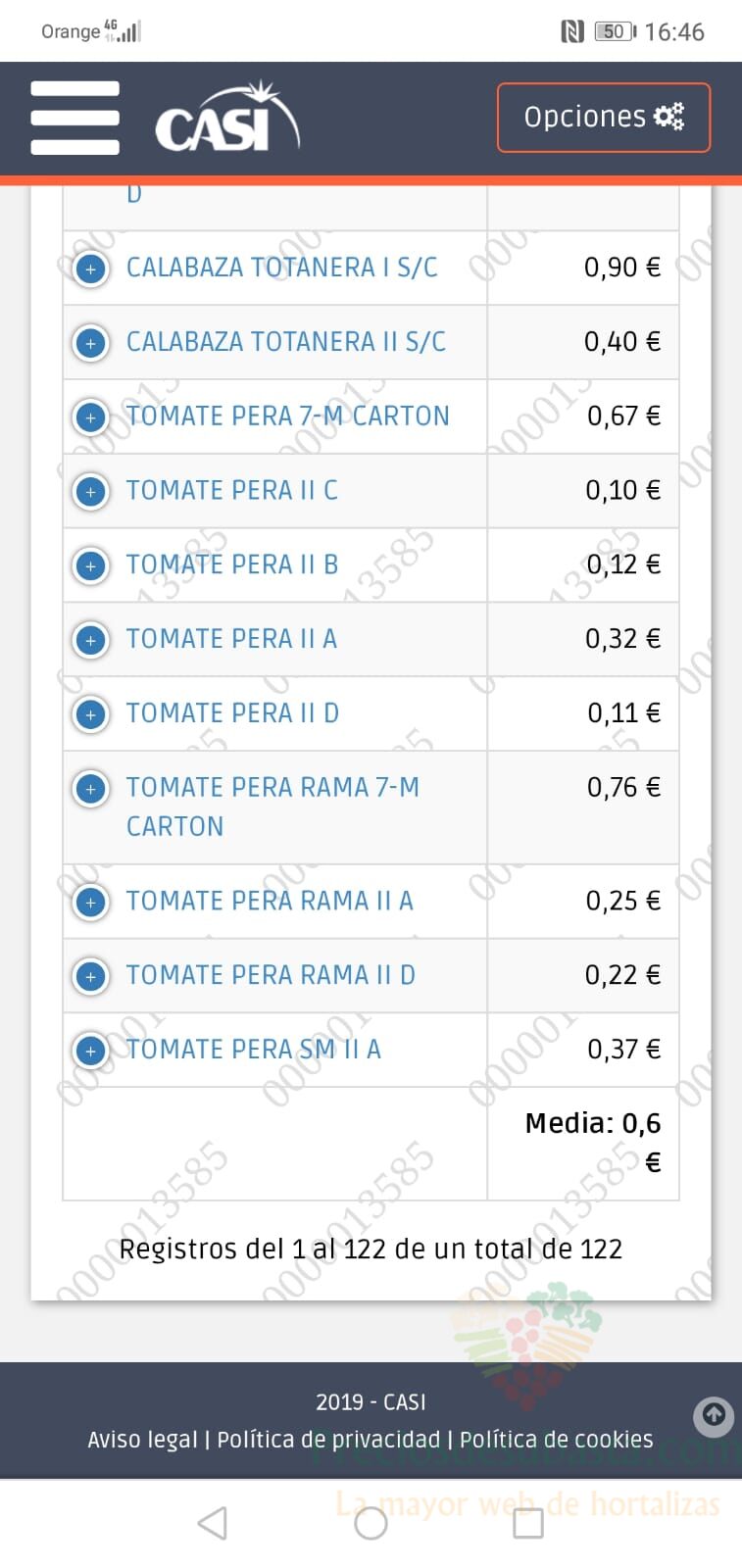Open the hamburger menu
The height and width of the screenshot is (1568, 742).
coord(74,118)
